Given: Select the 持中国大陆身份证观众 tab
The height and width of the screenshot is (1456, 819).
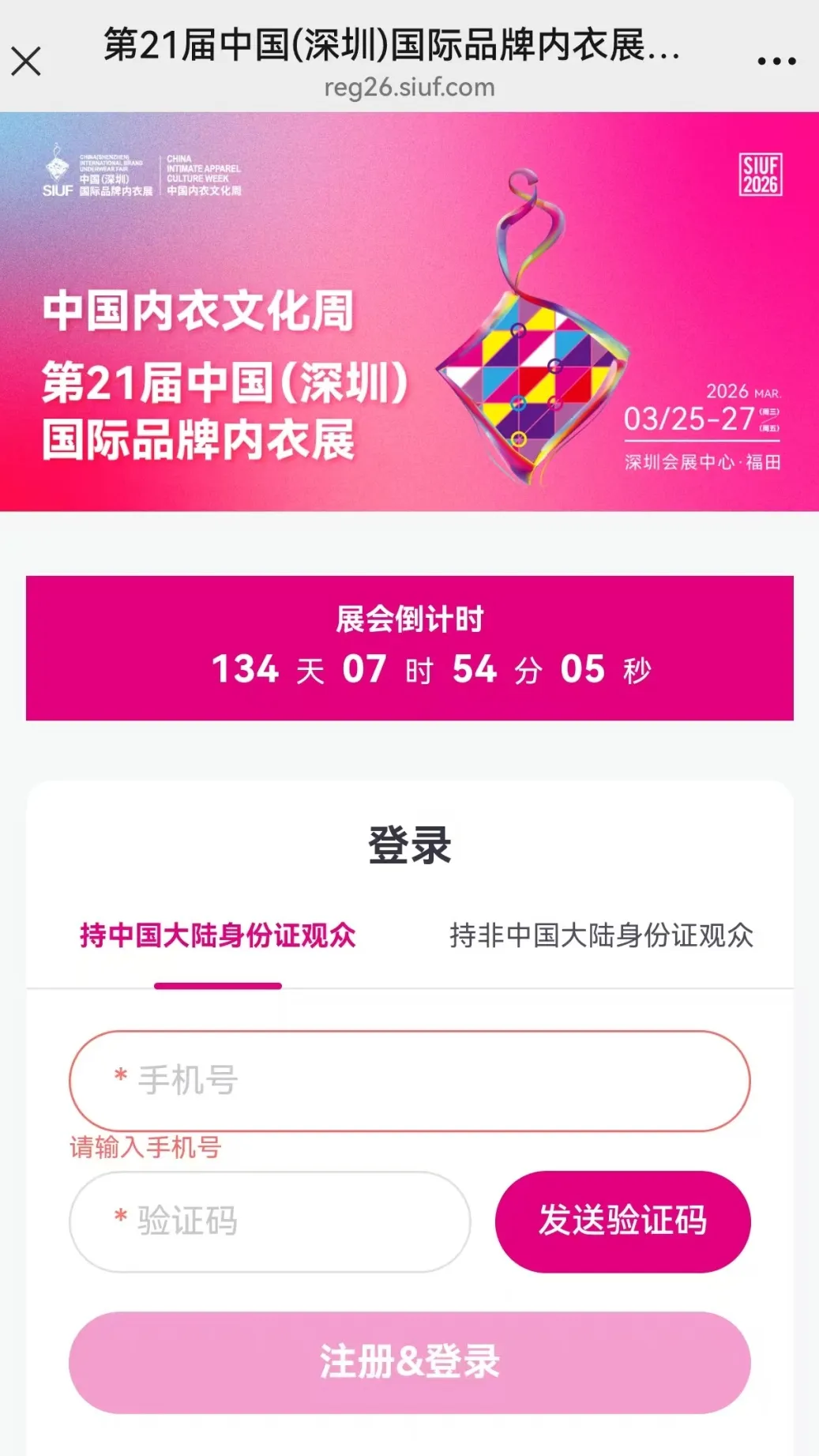Looking at the screenshot, I should pyautogui.click(x=218, y=935).
